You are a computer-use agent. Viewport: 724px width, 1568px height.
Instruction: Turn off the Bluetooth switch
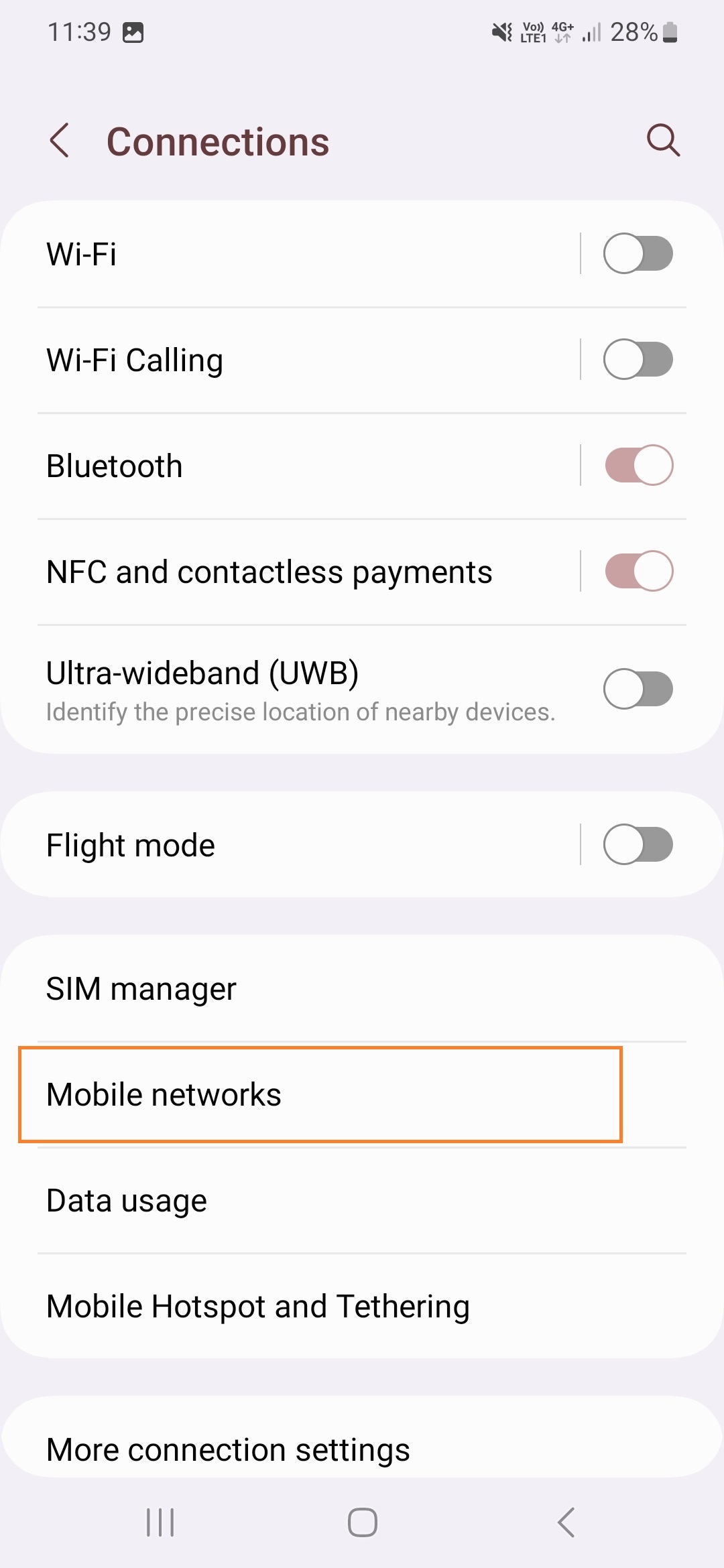click(x=638, y=466)
